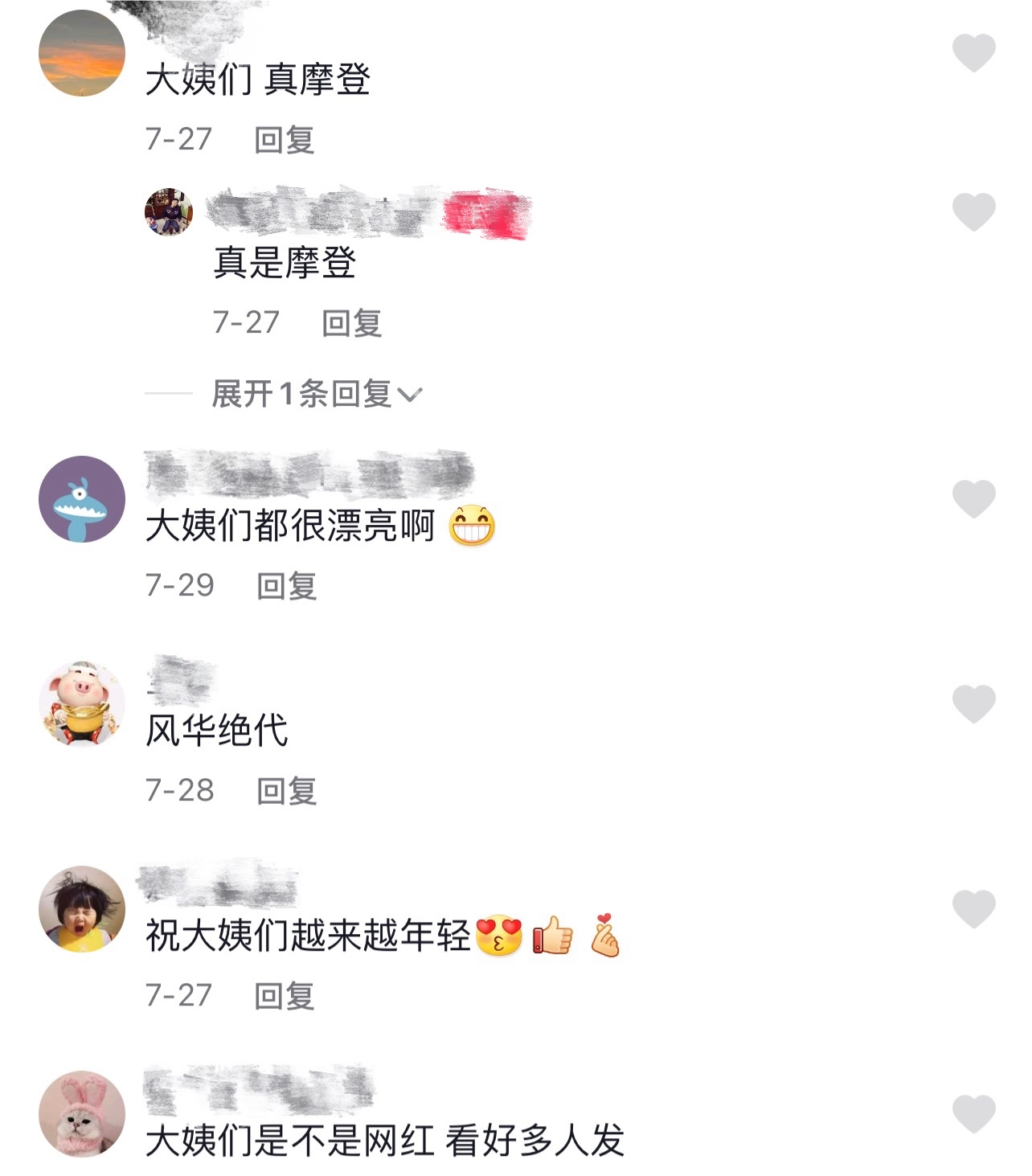This screenshot has height=1176, width=1032.
Task: Reply to the comment '真是摩登'
Action: click(351, 323)
